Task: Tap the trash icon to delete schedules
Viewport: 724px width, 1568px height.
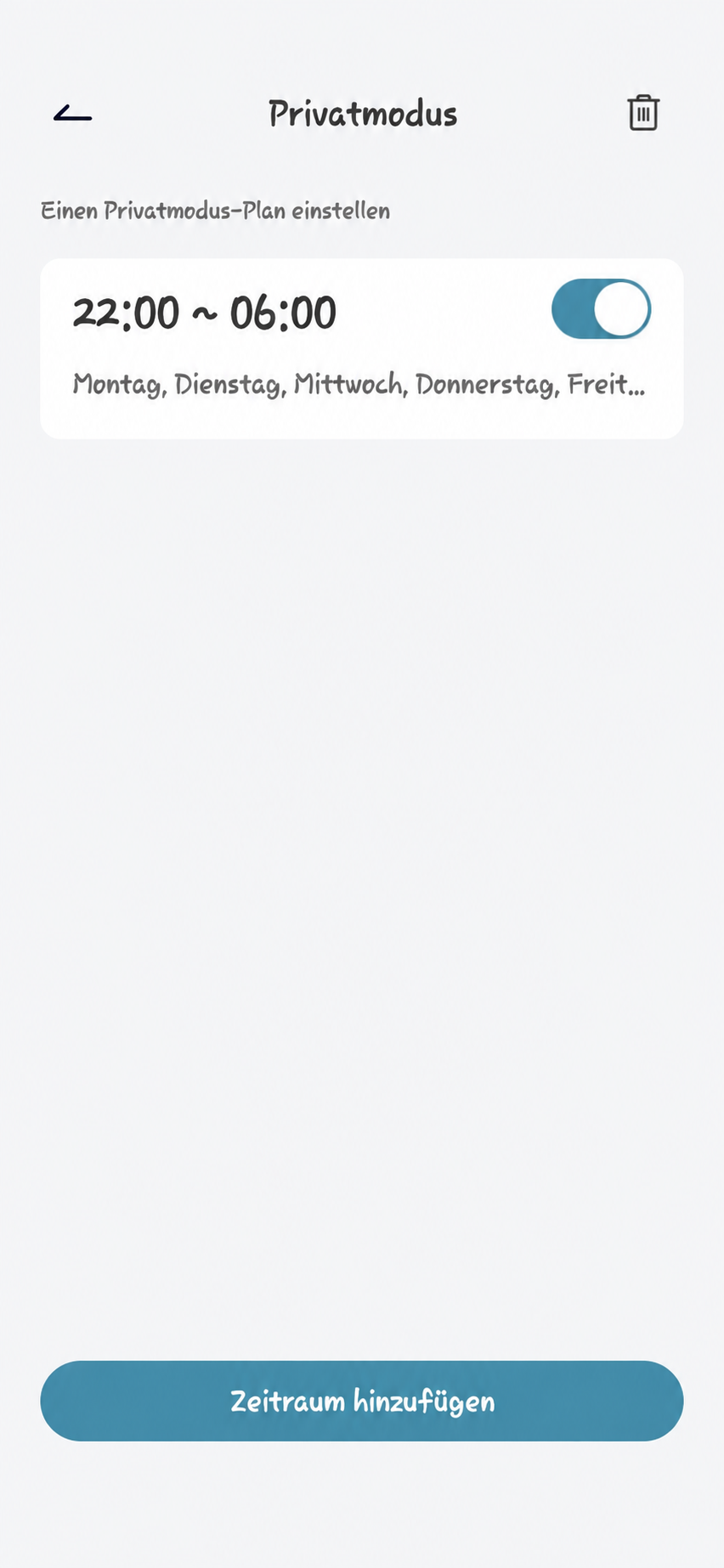Action: [643, 112]
